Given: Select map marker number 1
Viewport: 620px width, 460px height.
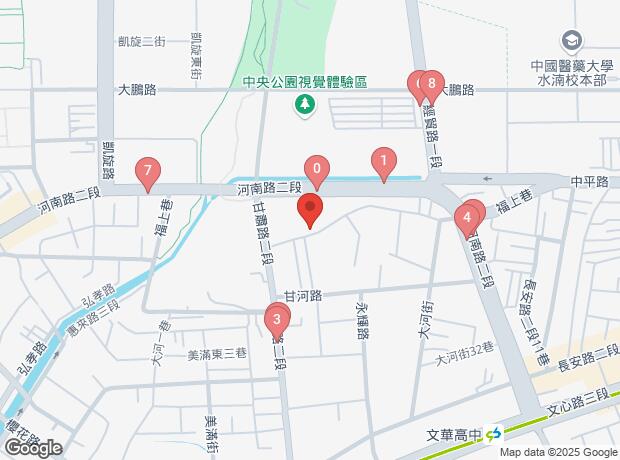Looking at the screenshot, I should 383,161.
